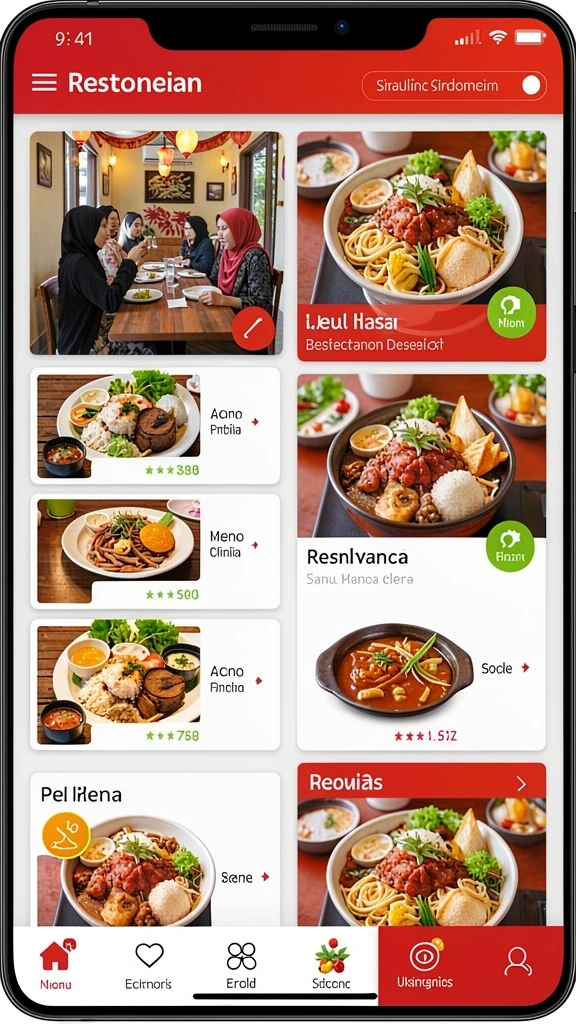This screenshot has width=576, height=1024.
Task: Switch to the Sdconc tab
Action: (331, 965)
